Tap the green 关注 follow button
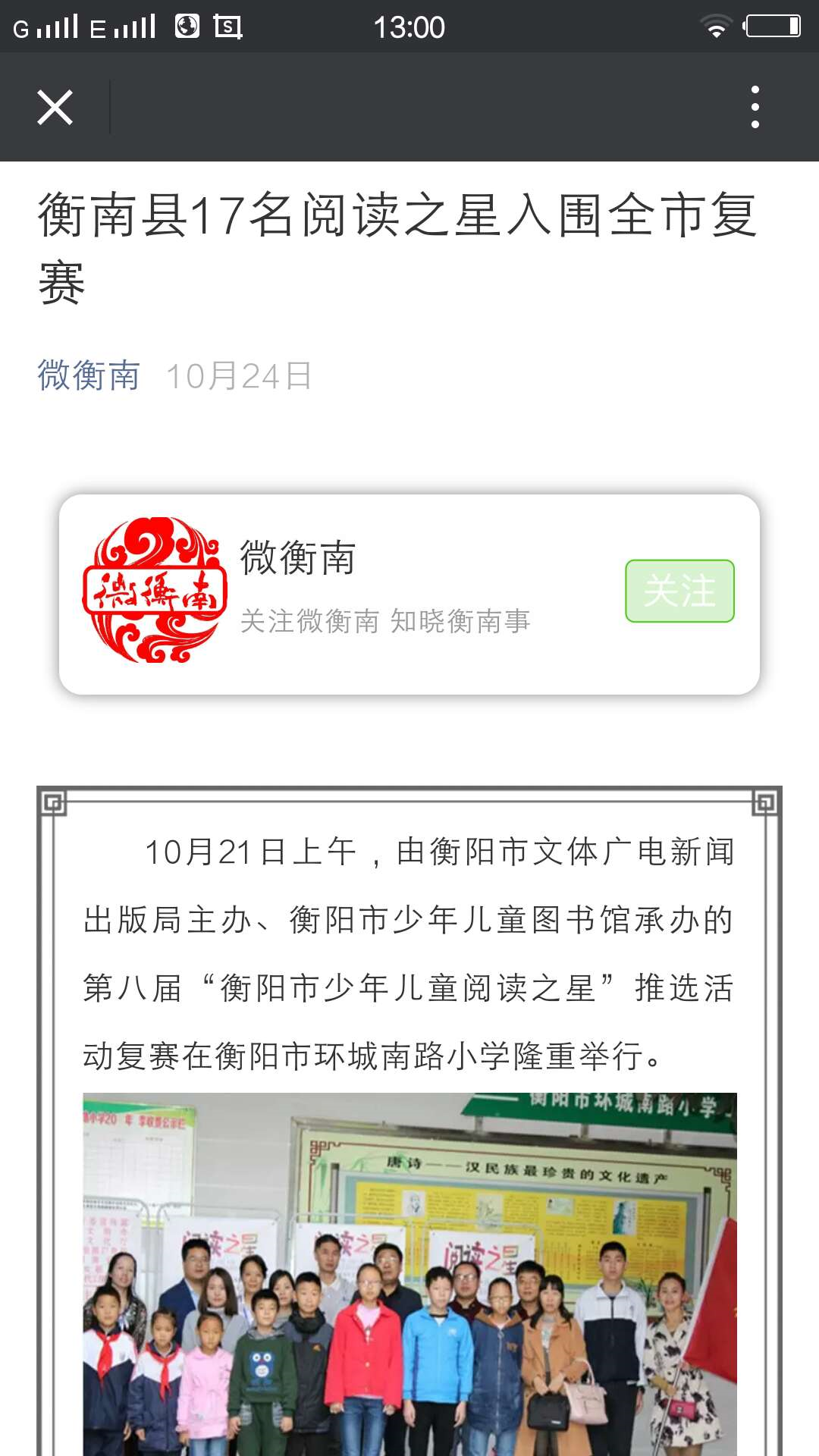This screenshot has height=1456, width=819. pos(679,591)
